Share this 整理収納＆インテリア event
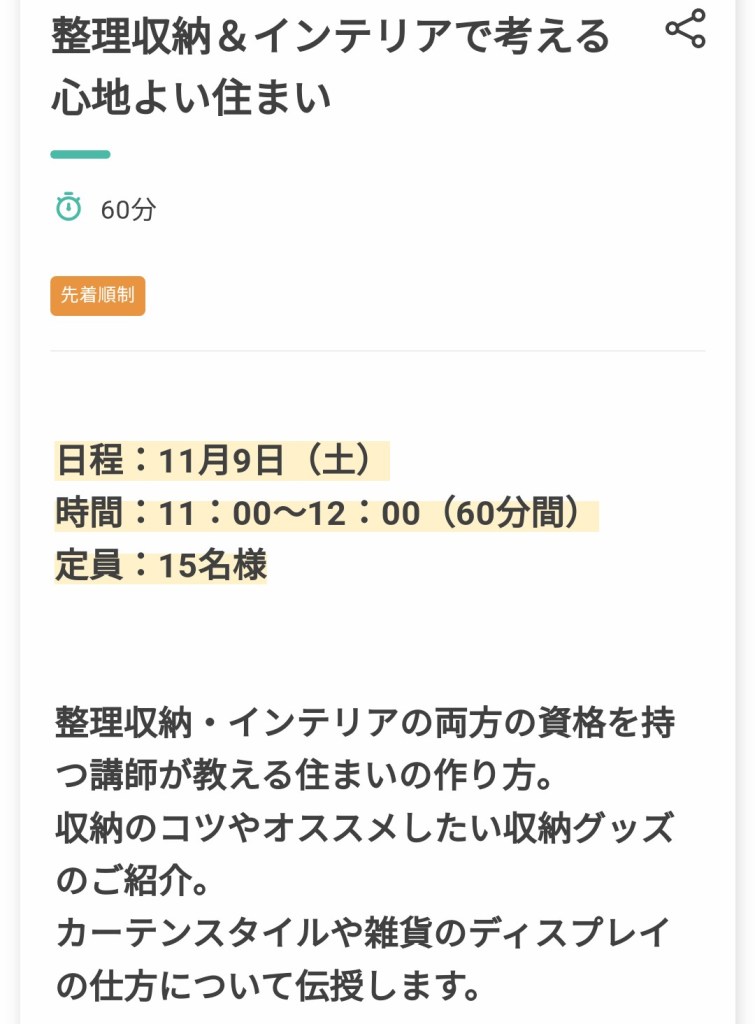755x1024 pixels. [x=685, y=29]
